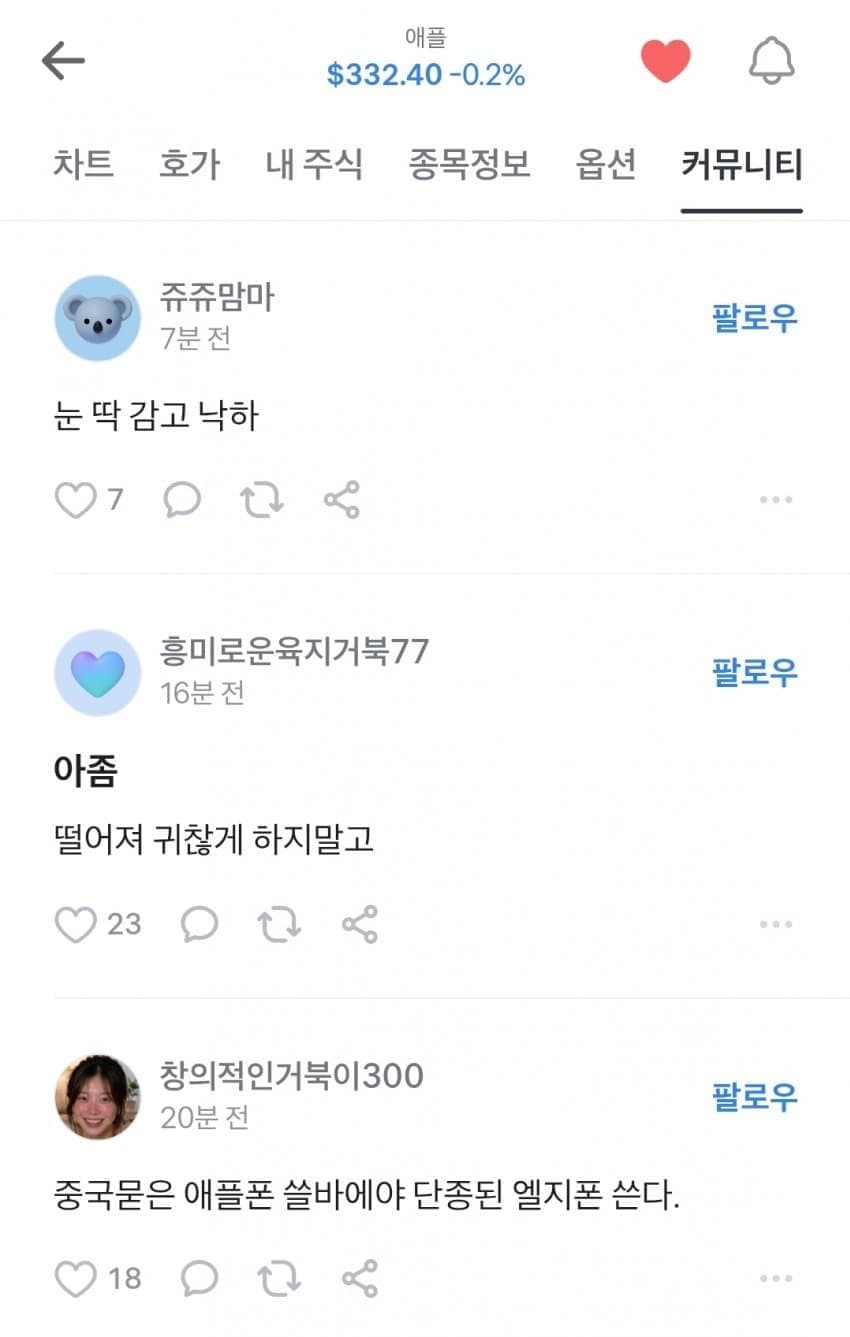This screenshot has height=1337, width=850.
Task: Toggle the red heart favorite for 애플
Action: [x=666, y=61]
